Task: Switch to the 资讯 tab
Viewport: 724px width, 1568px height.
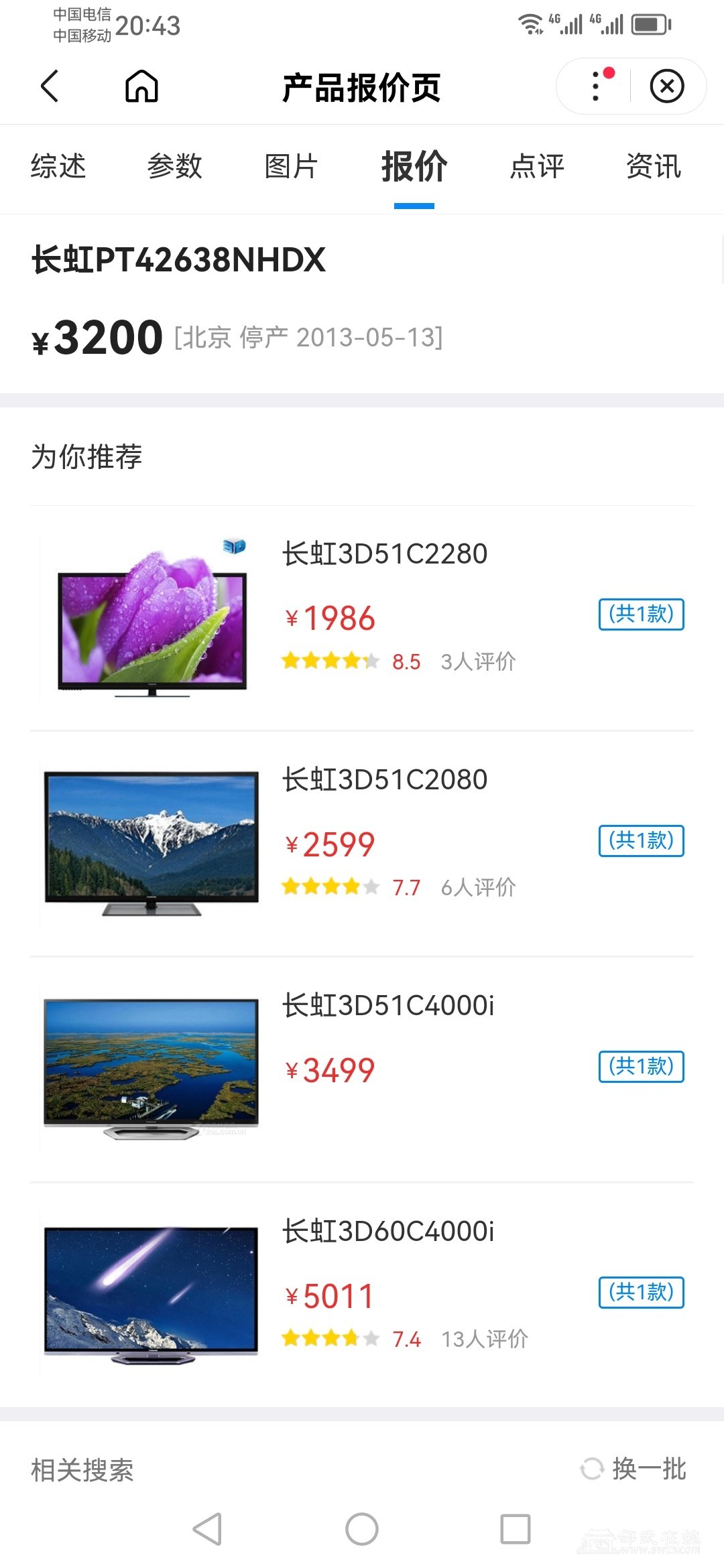Action: click(x=654, y=166)
